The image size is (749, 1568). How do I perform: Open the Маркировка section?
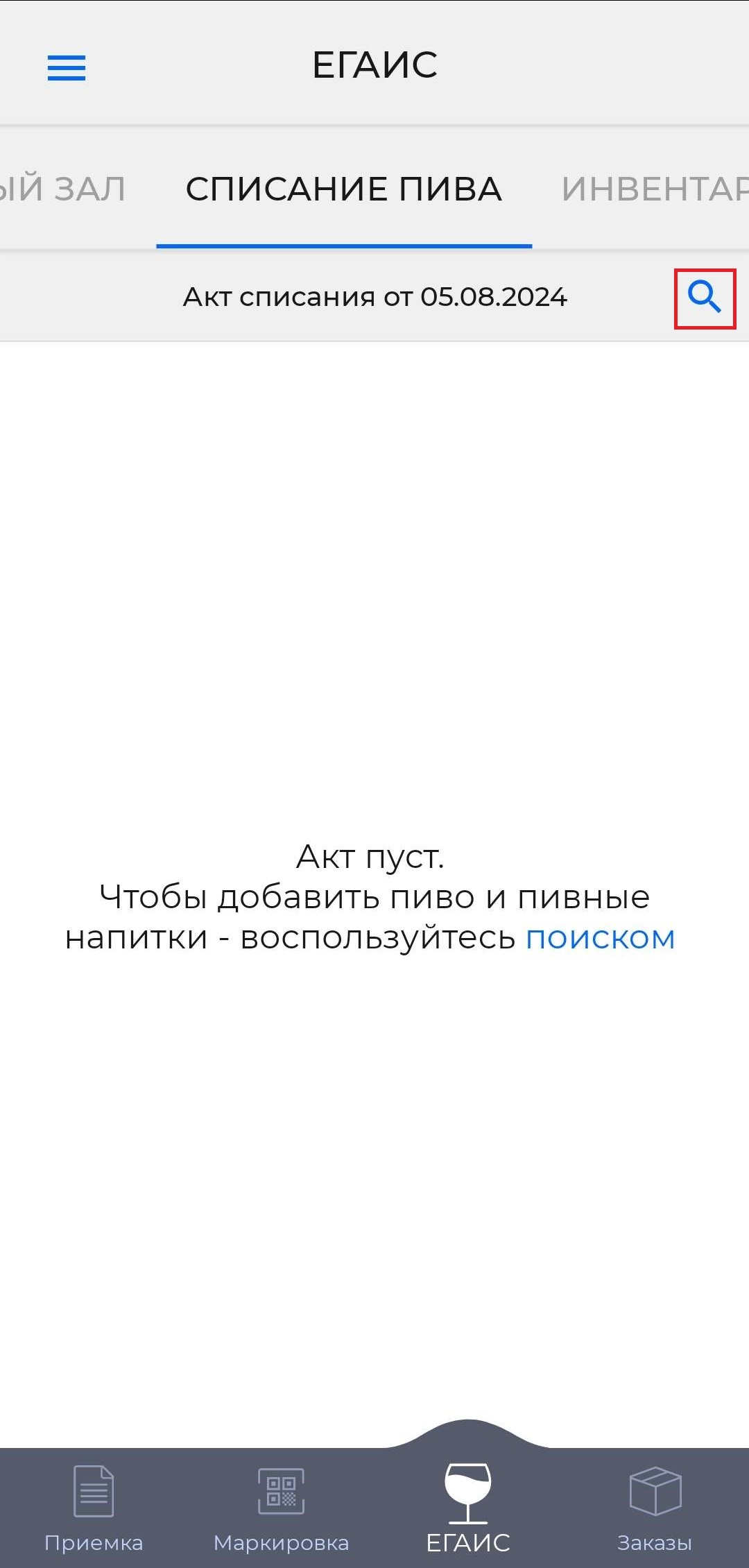pos(281,1507)
